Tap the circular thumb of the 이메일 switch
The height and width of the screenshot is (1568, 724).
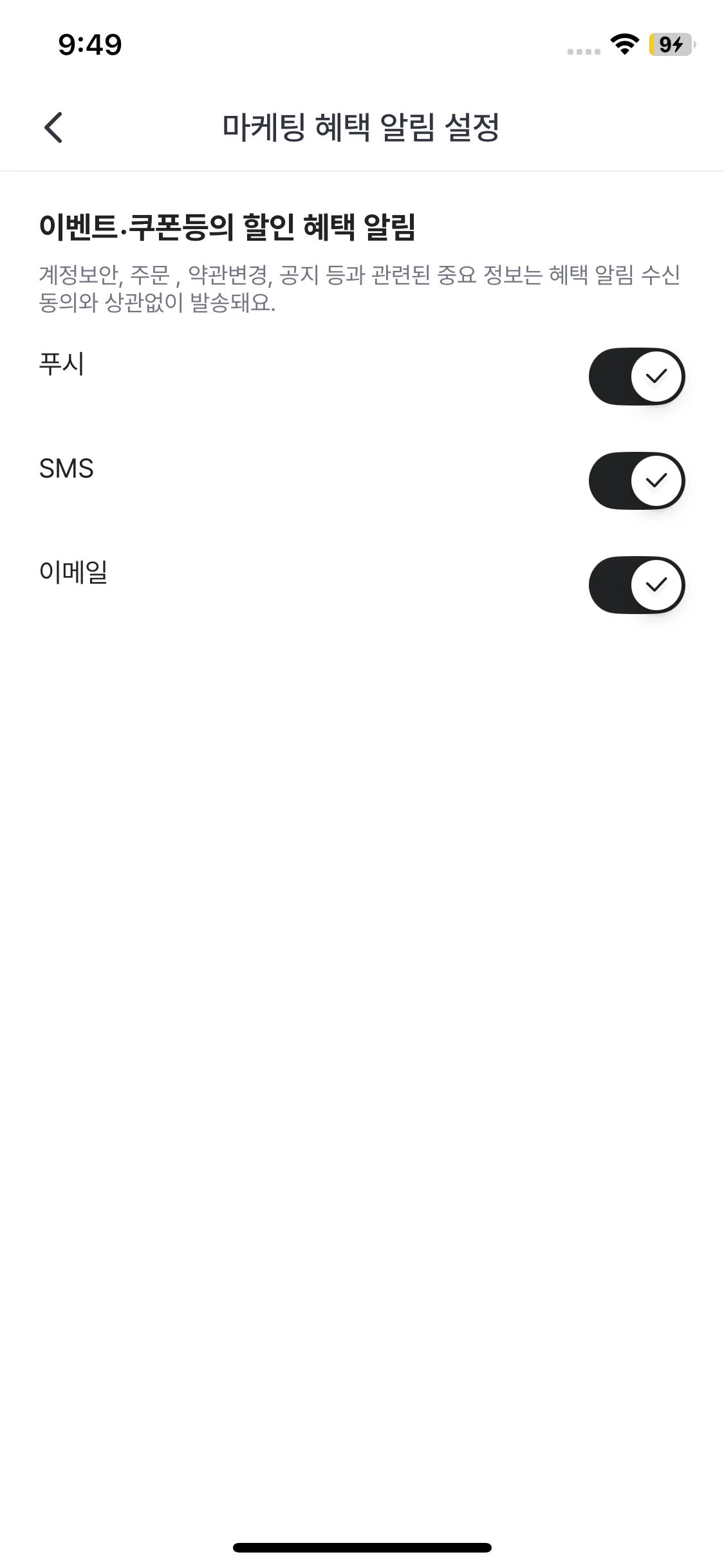(x=656, y=585)
